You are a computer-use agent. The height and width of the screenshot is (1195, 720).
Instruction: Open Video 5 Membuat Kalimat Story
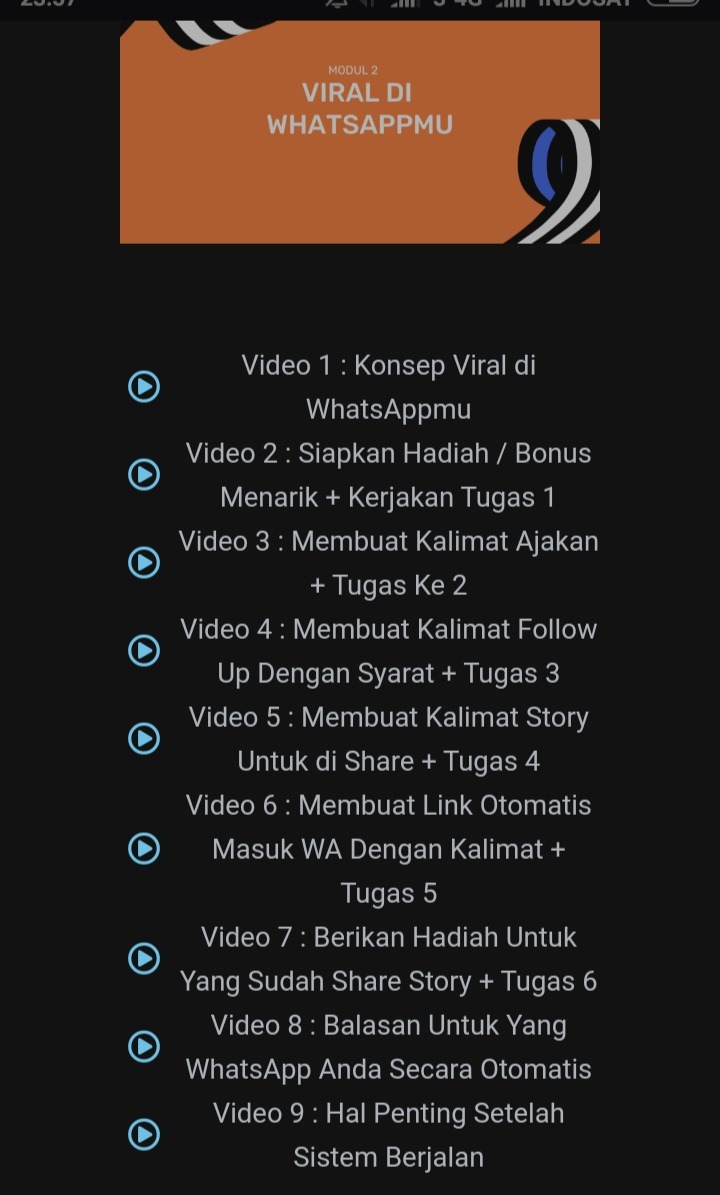coord(388,739)
